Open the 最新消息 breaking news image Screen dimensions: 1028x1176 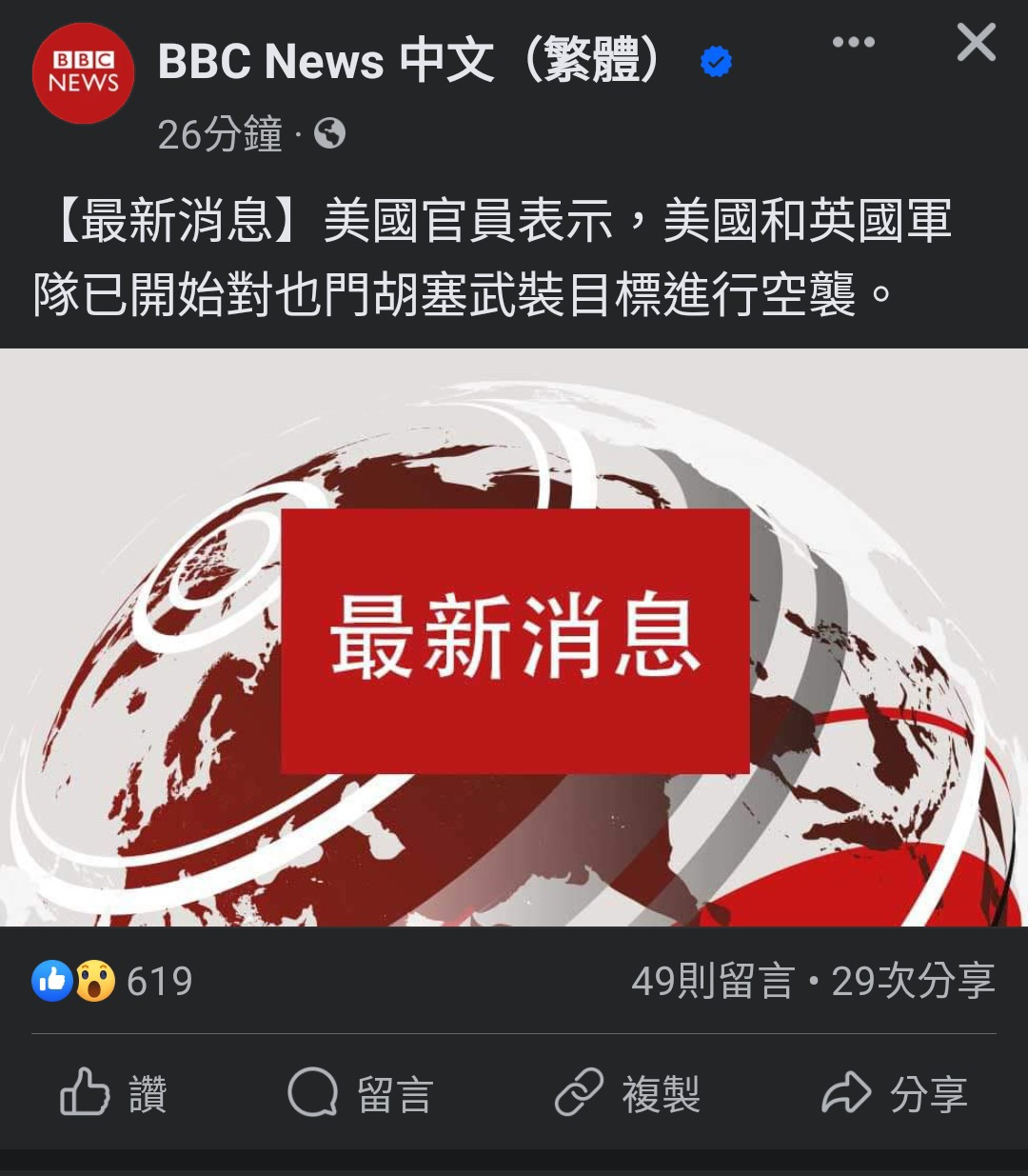(x=514, y=637)
